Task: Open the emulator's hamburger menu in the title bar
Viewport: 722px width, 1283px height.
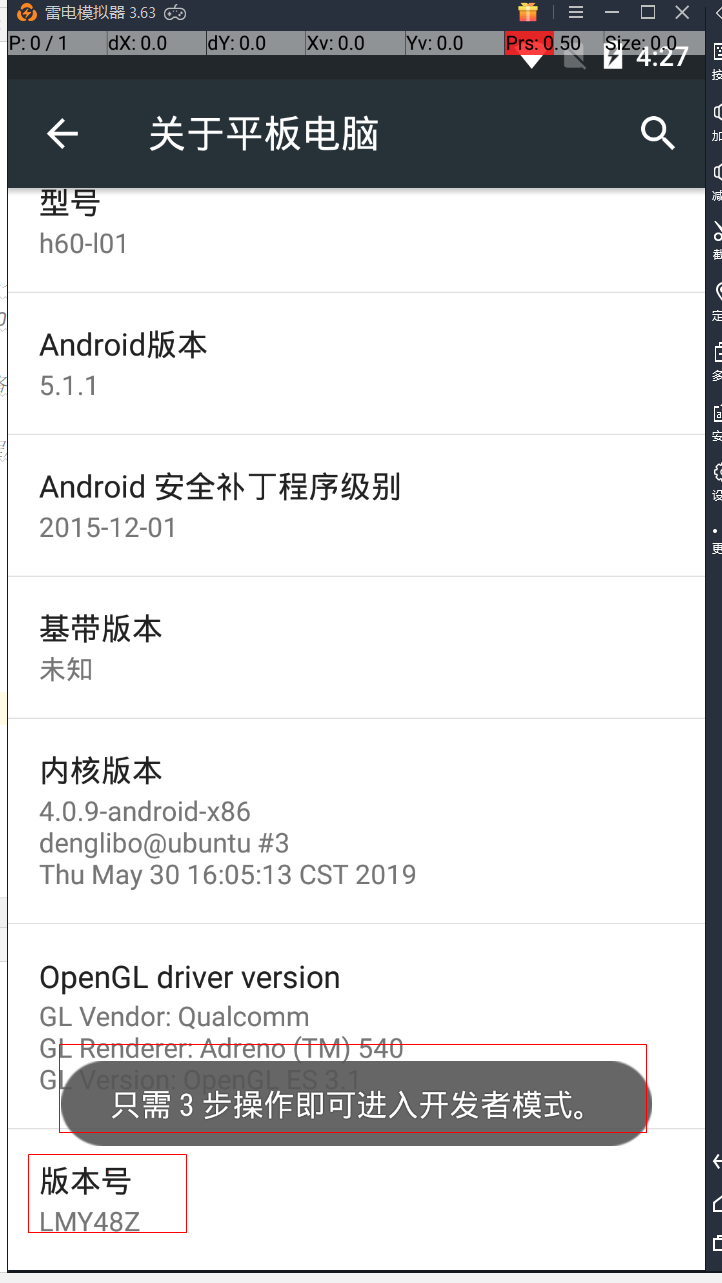Action: pyautogui.click(x=576, y=12)
